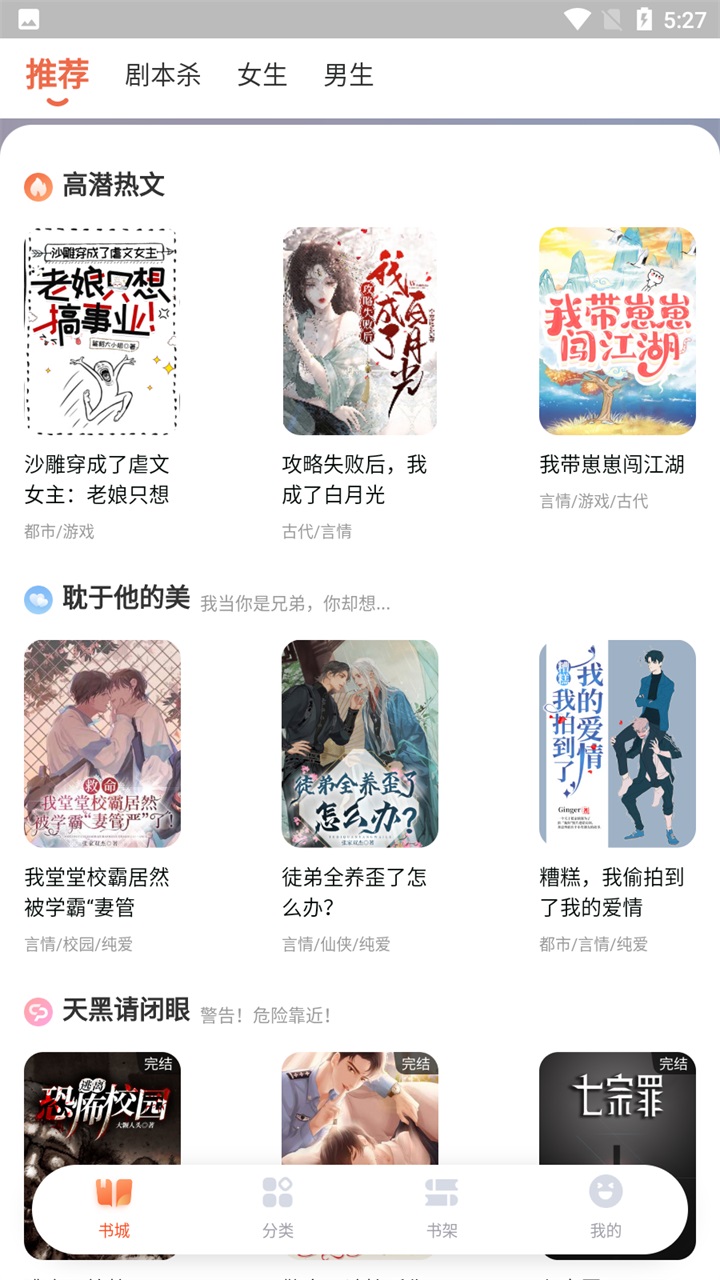
Task: Click the flame icon beside 高潜热文
Action: coord(36,186)
